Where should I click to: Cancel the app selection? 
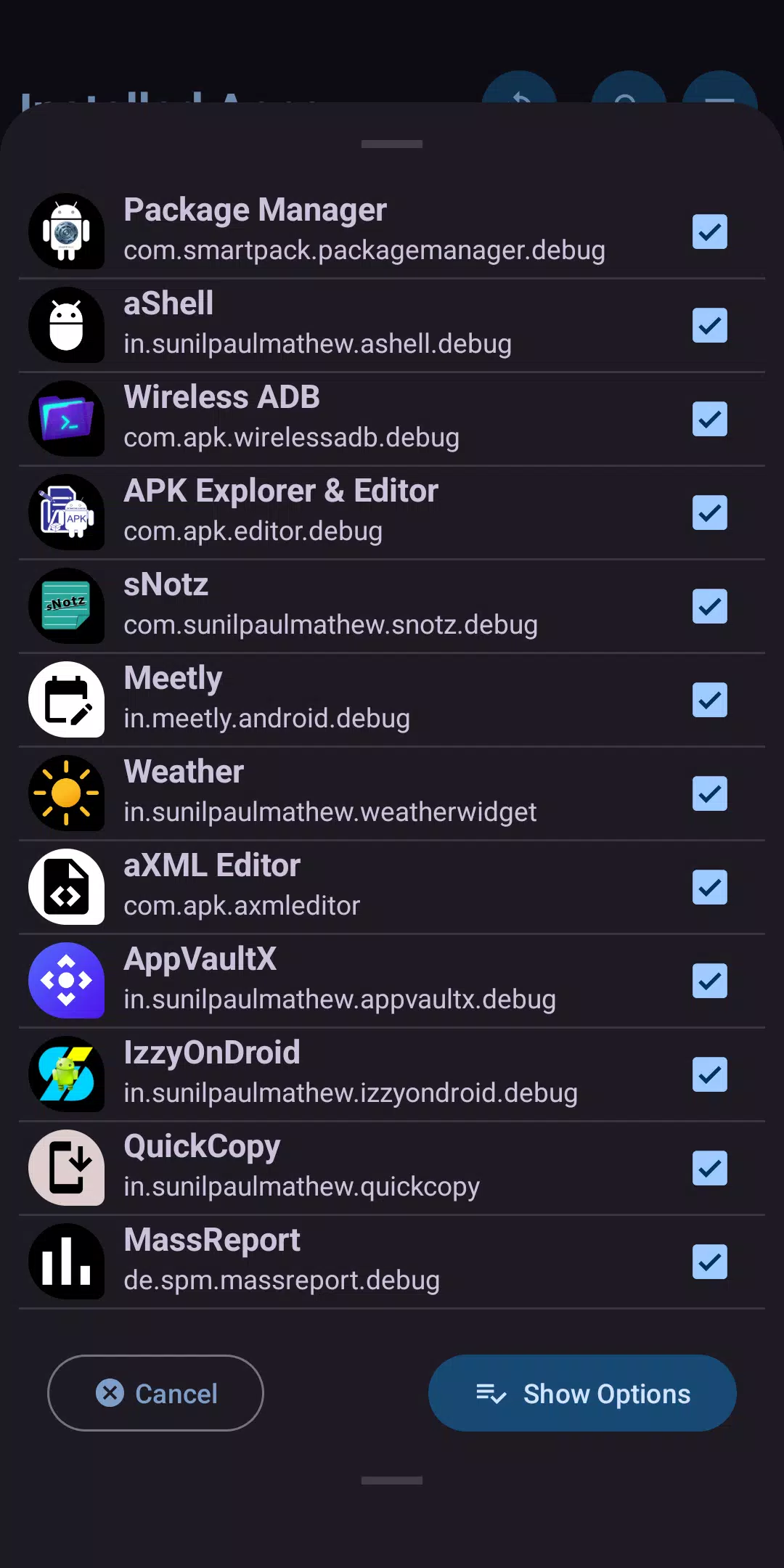(155, 1393)
